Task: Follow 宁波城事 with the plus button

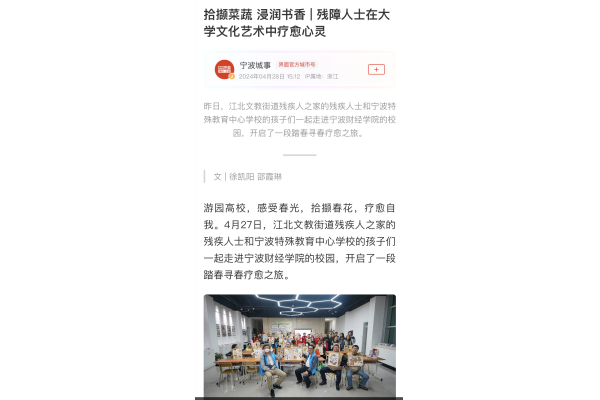Action: (376, 69)
